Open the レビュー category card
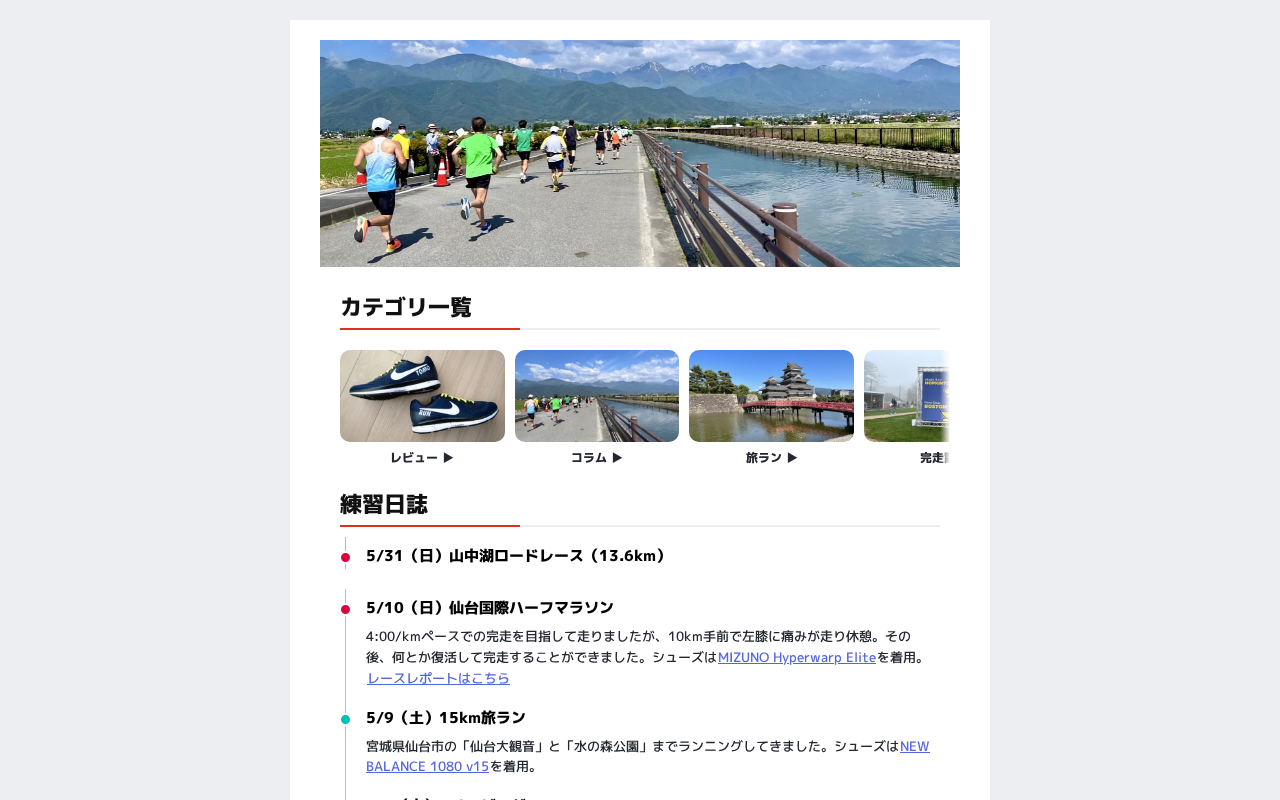Screen dimensions: 1280x800 click(422, 408)
